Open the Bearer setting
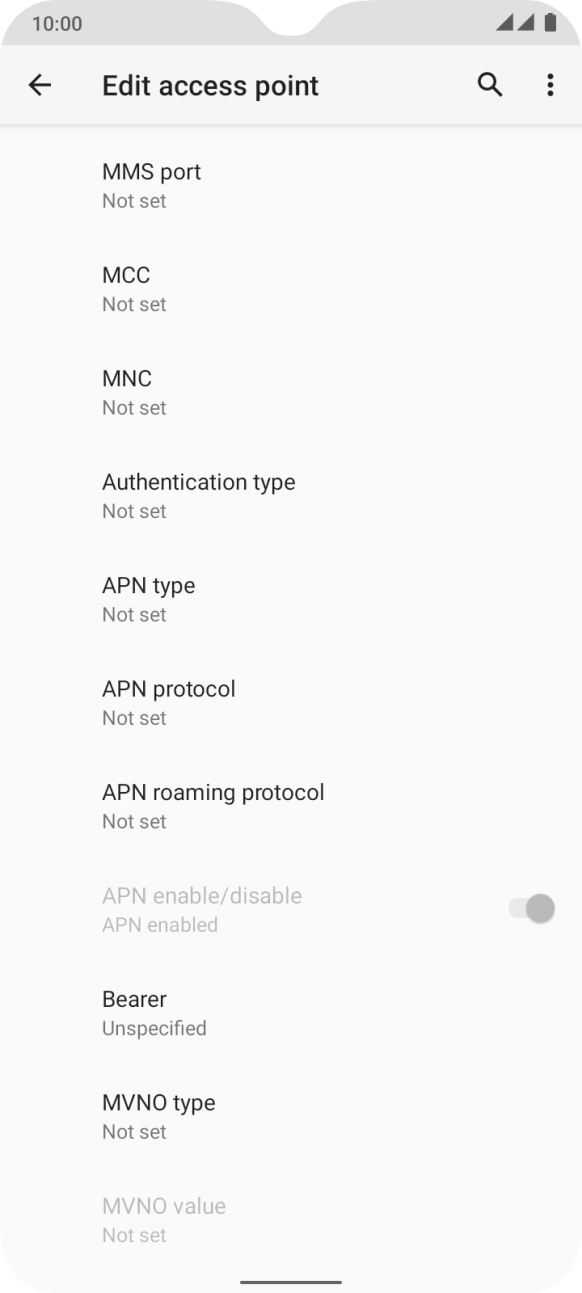This screenshot has width=582, height=1293. (x=291, y=1013)
